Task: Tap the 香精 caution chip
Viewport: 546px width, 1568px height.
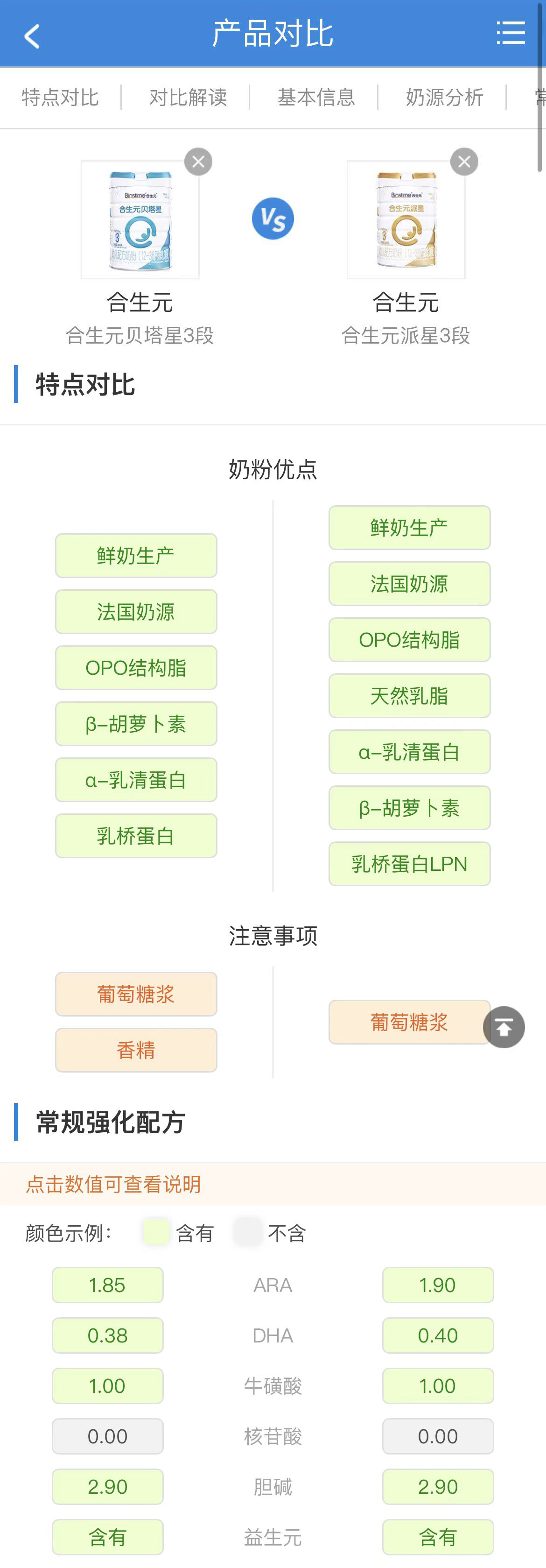Action: tap(136, 1050)
